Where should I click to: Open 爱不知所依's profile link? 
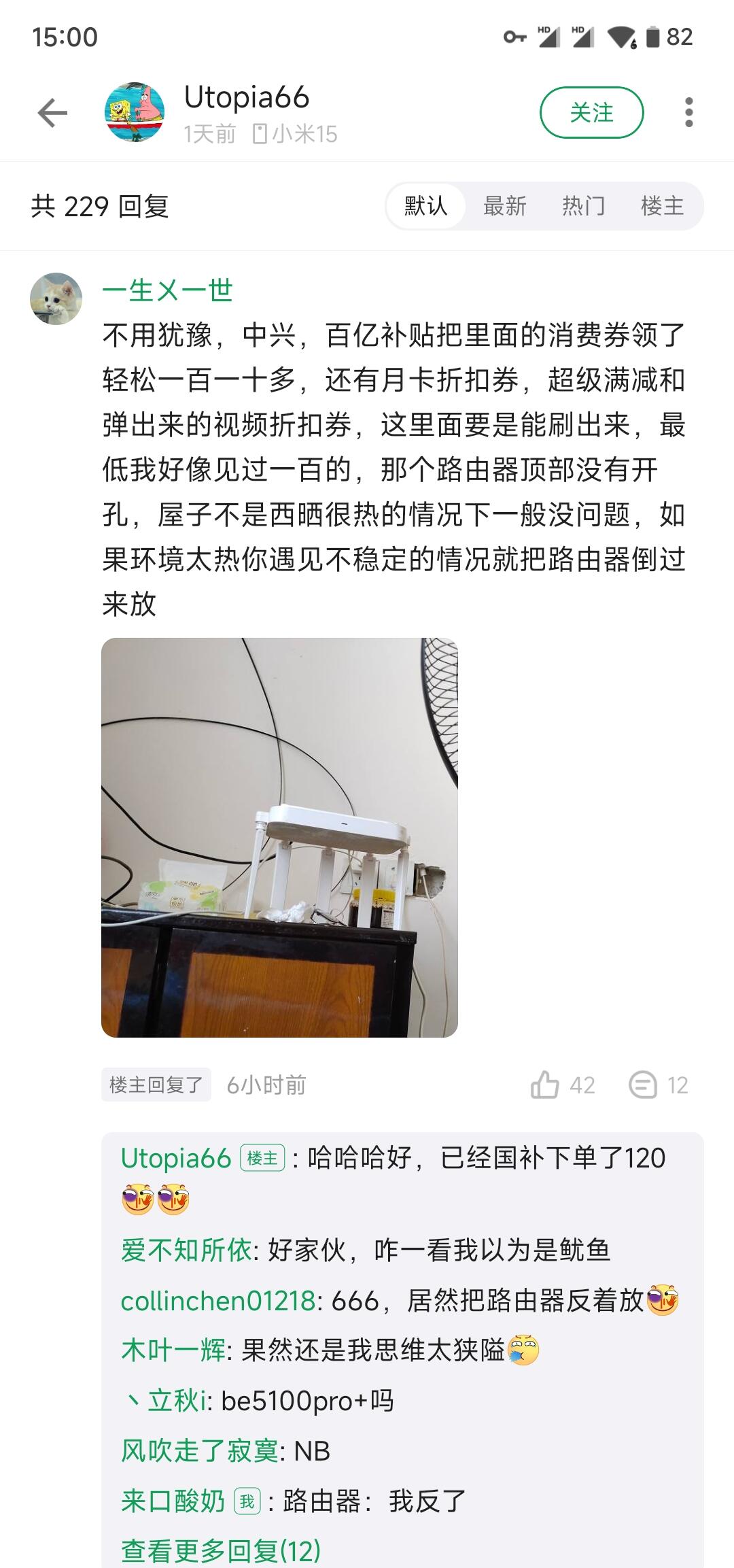186,1250
